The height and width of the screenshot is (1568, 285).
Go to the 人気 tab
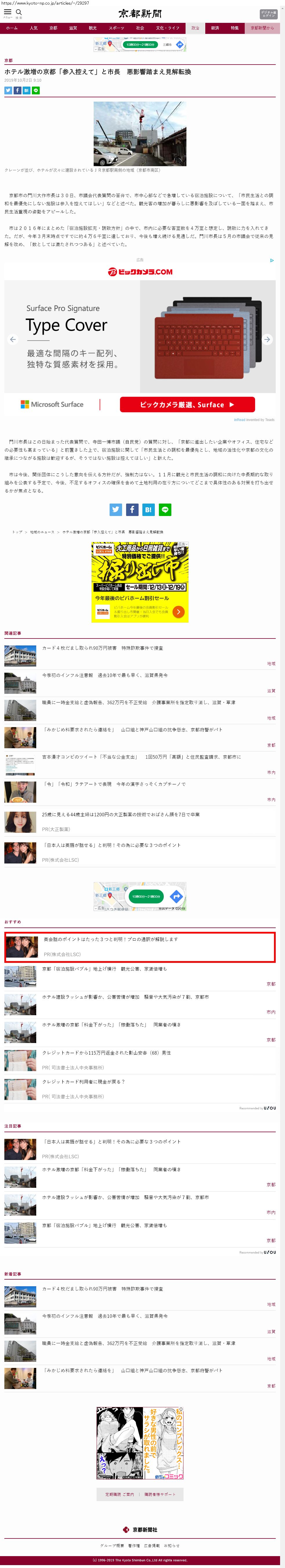click(x=34, y=28)
